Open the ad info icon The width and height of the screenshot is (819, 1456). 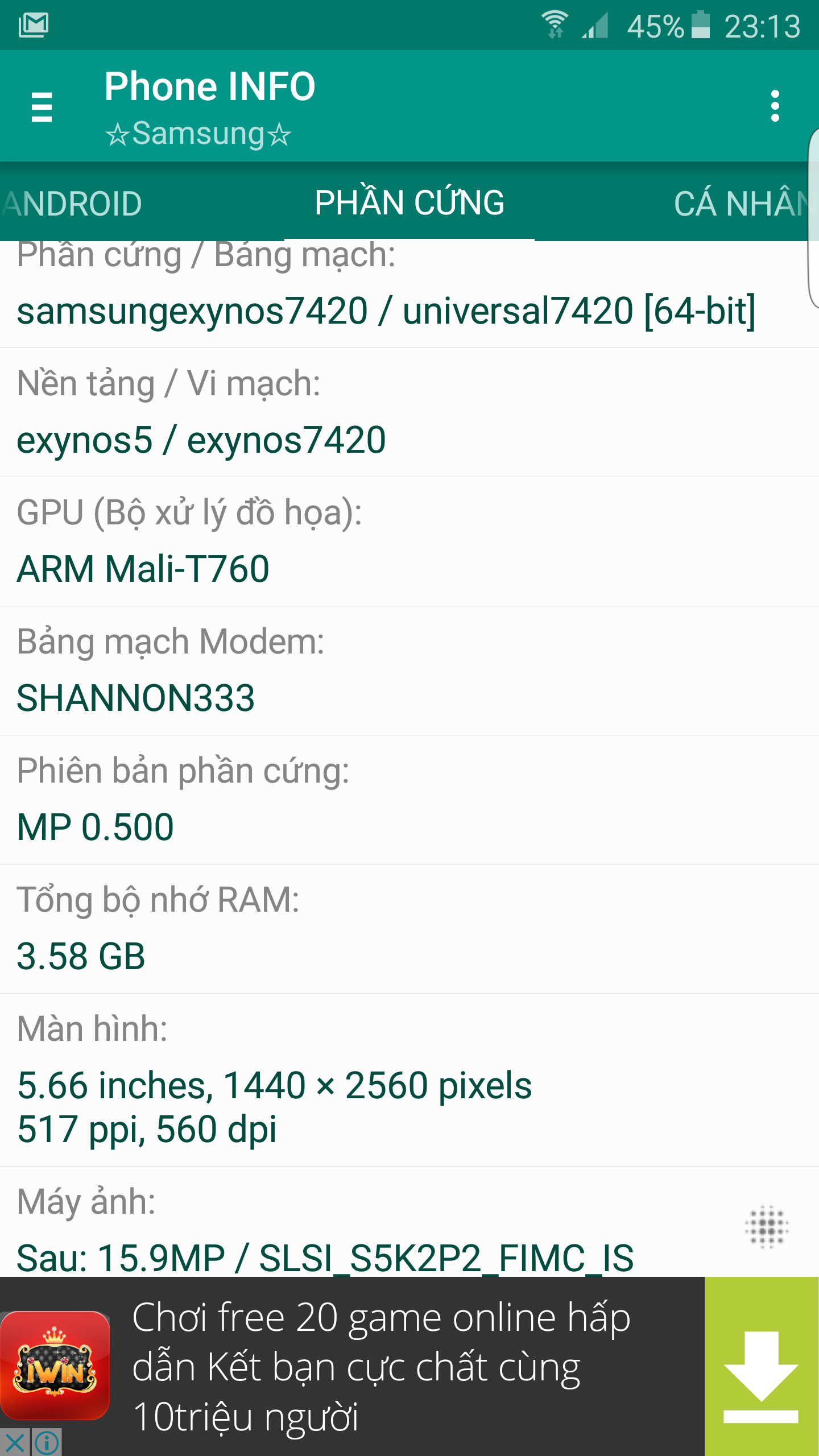(47, 1443)
